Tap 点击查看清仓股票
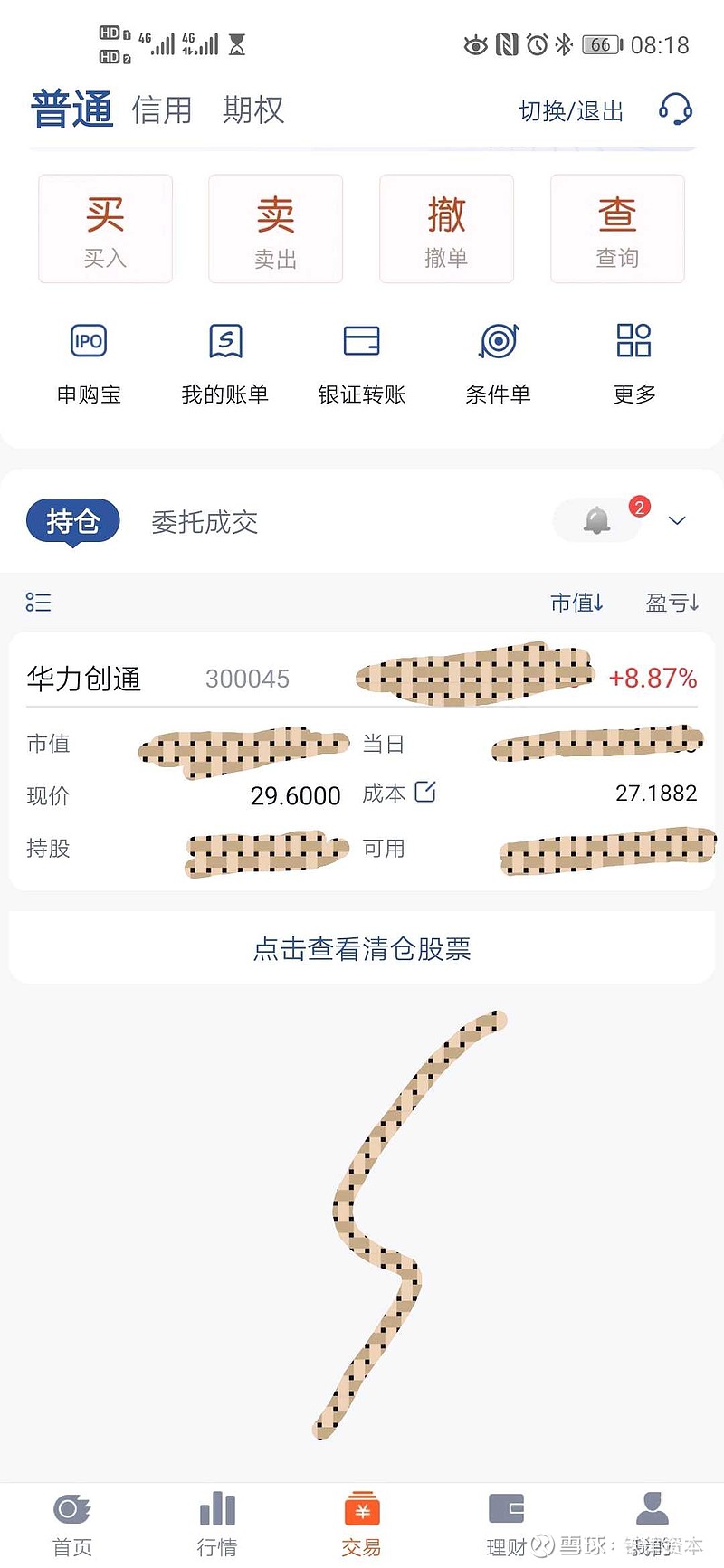 point(362,948)
